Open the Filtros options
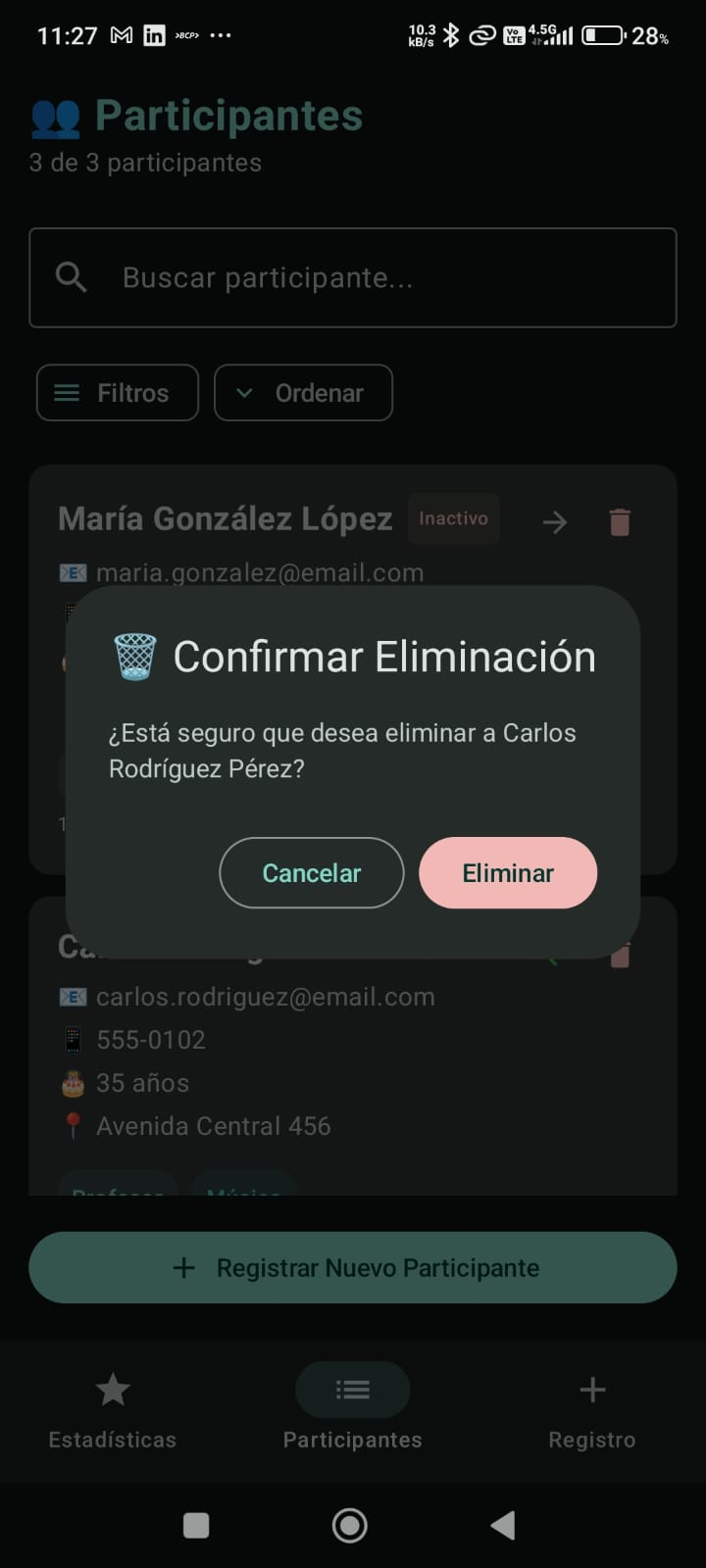This screenshot has width=706, height=1568. (x=118, y=393)
